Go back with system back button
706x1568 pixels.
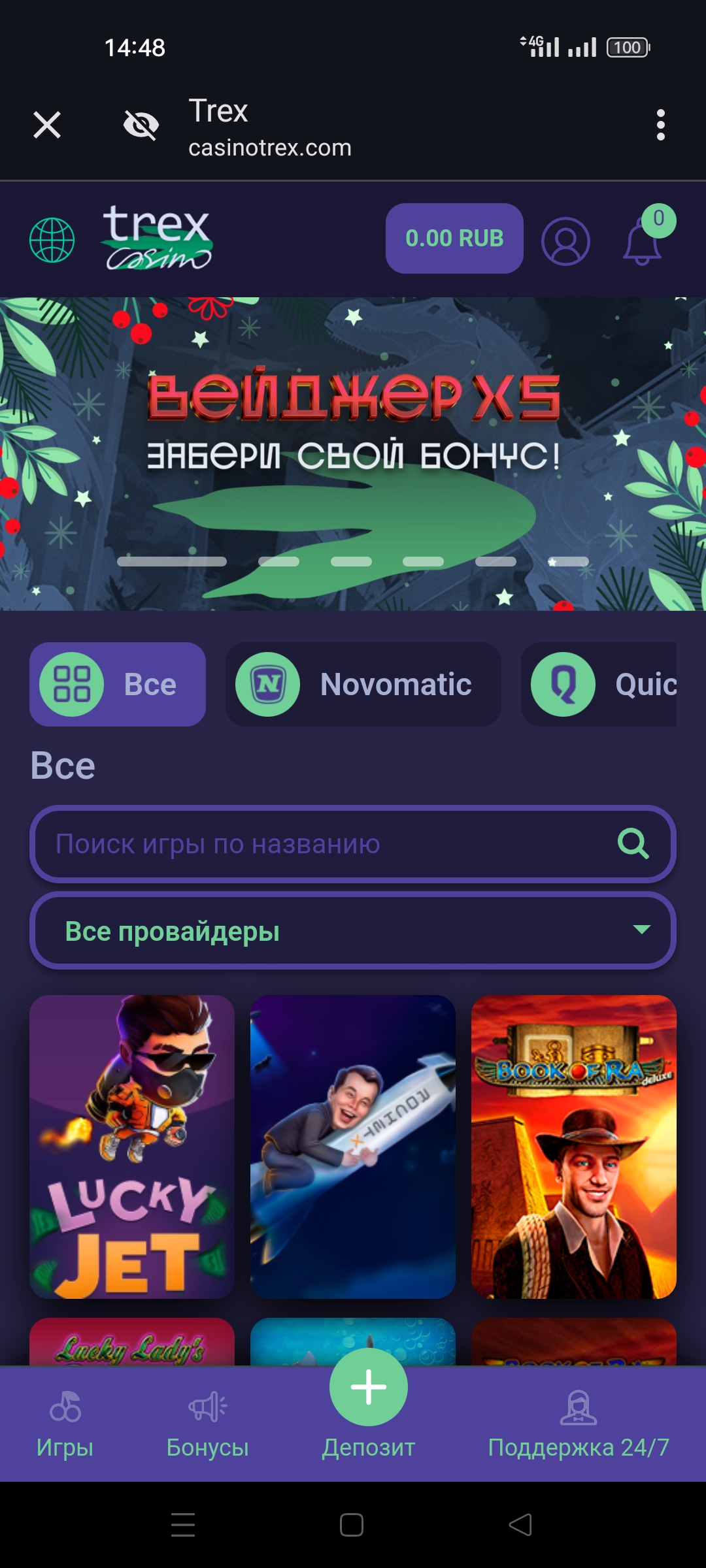520,1525
